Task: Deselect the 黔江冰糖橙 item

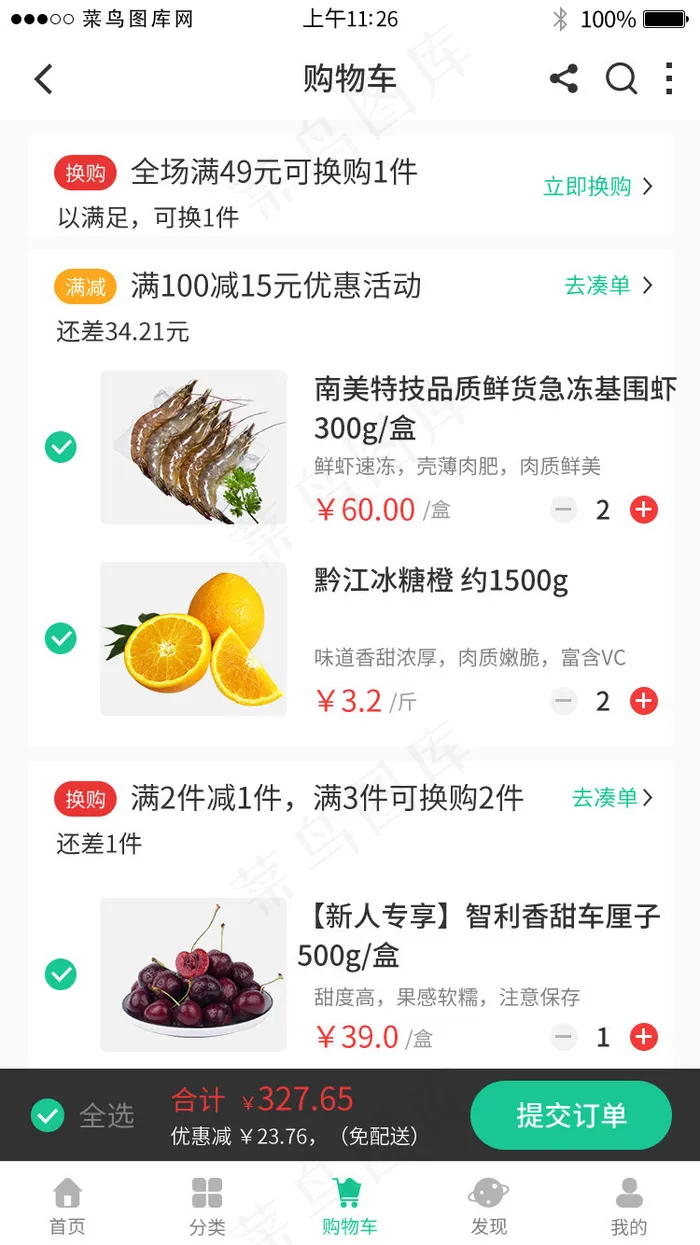Action: 61,637
